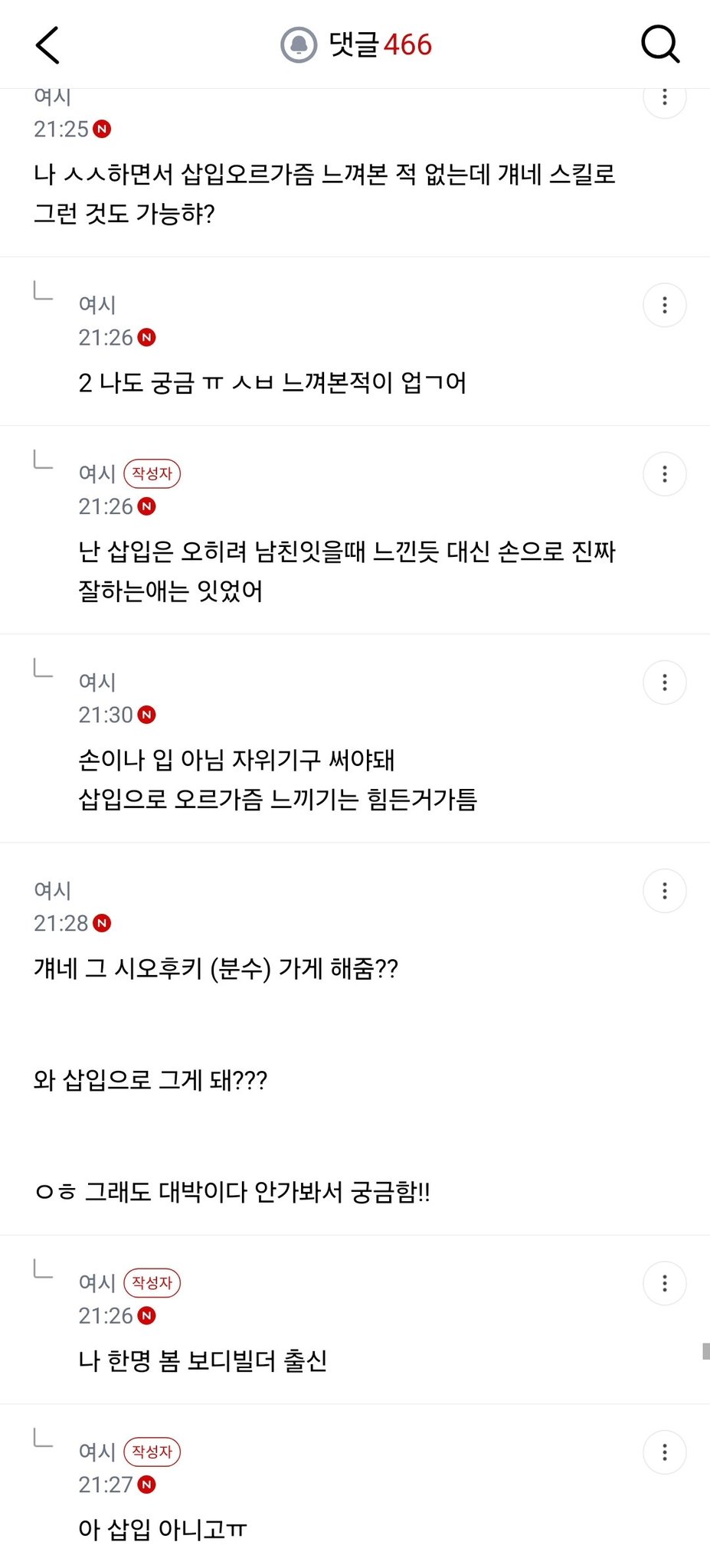Image resolution: width=710 pixels, height=1568 pixels.
Task: Open the comment notification bell
Action: pyautogui.click(x=299, y=45)
